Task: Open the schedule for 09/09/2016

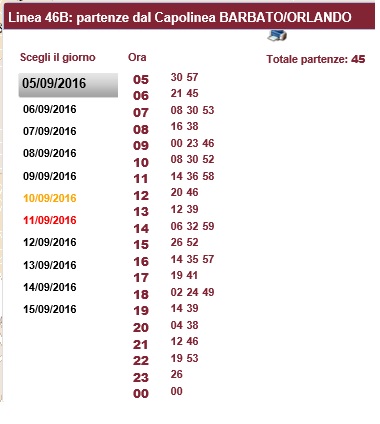Action: (x=50, y=176)
